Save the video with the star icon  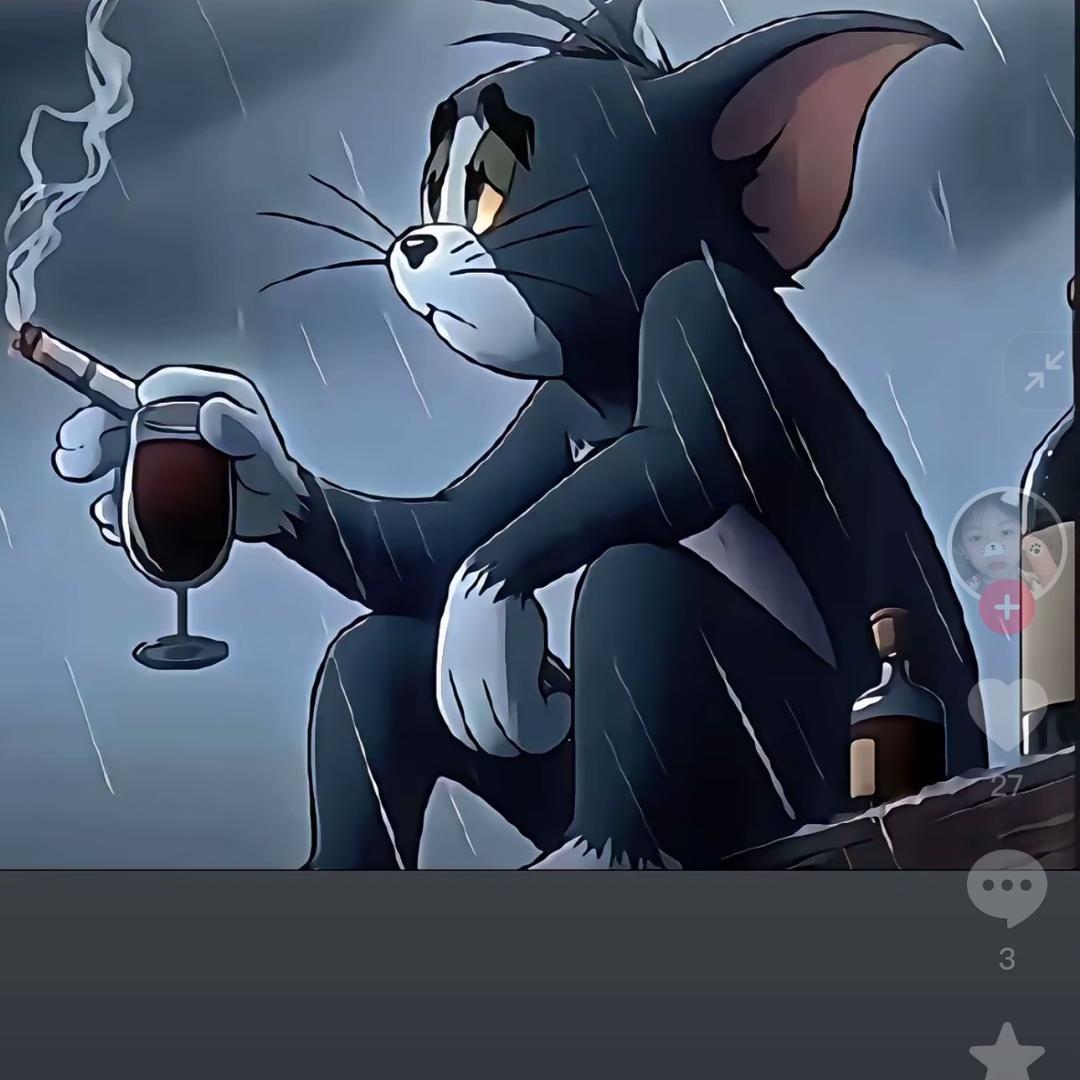[x=1007, y=1054]
